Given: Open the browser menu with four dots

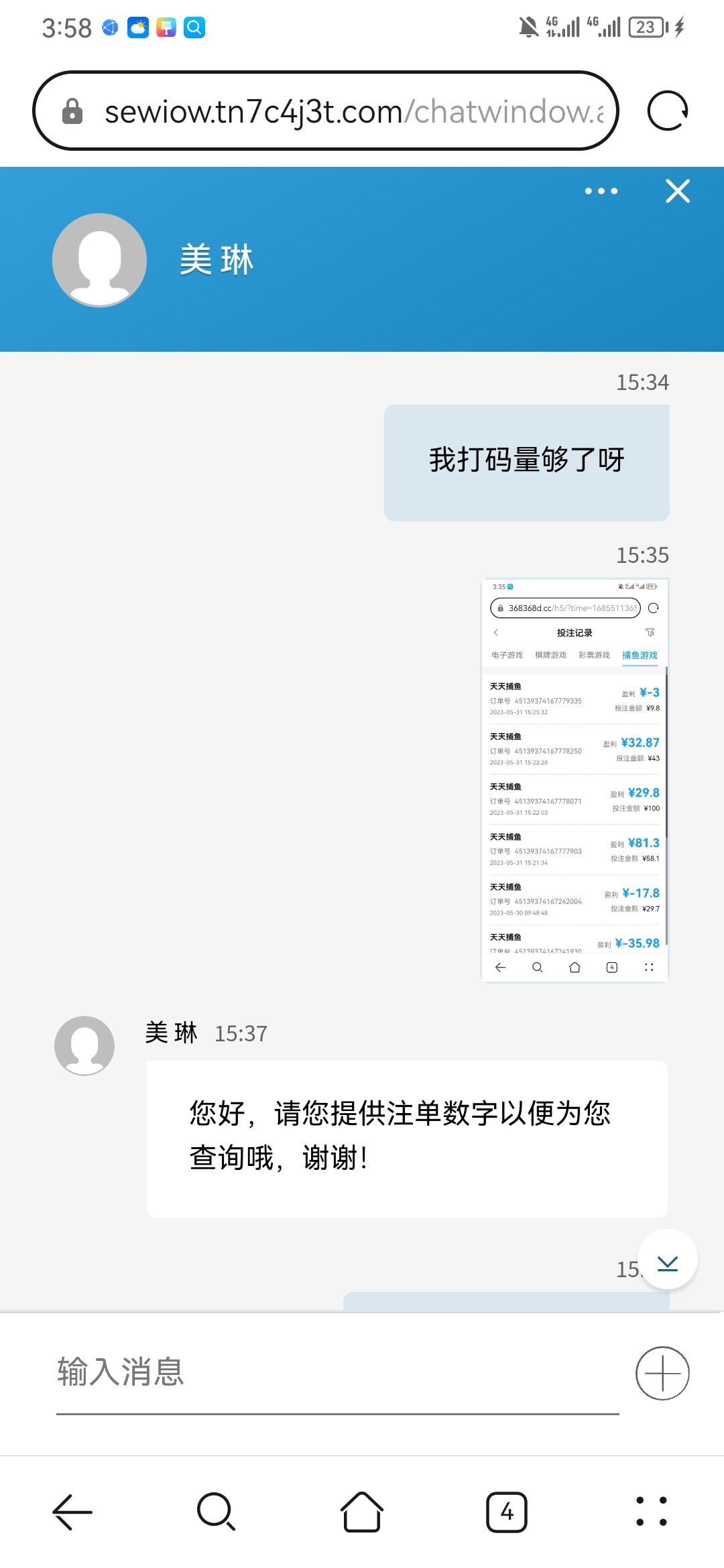Looking at the screenshot, I should [651, 1512].
